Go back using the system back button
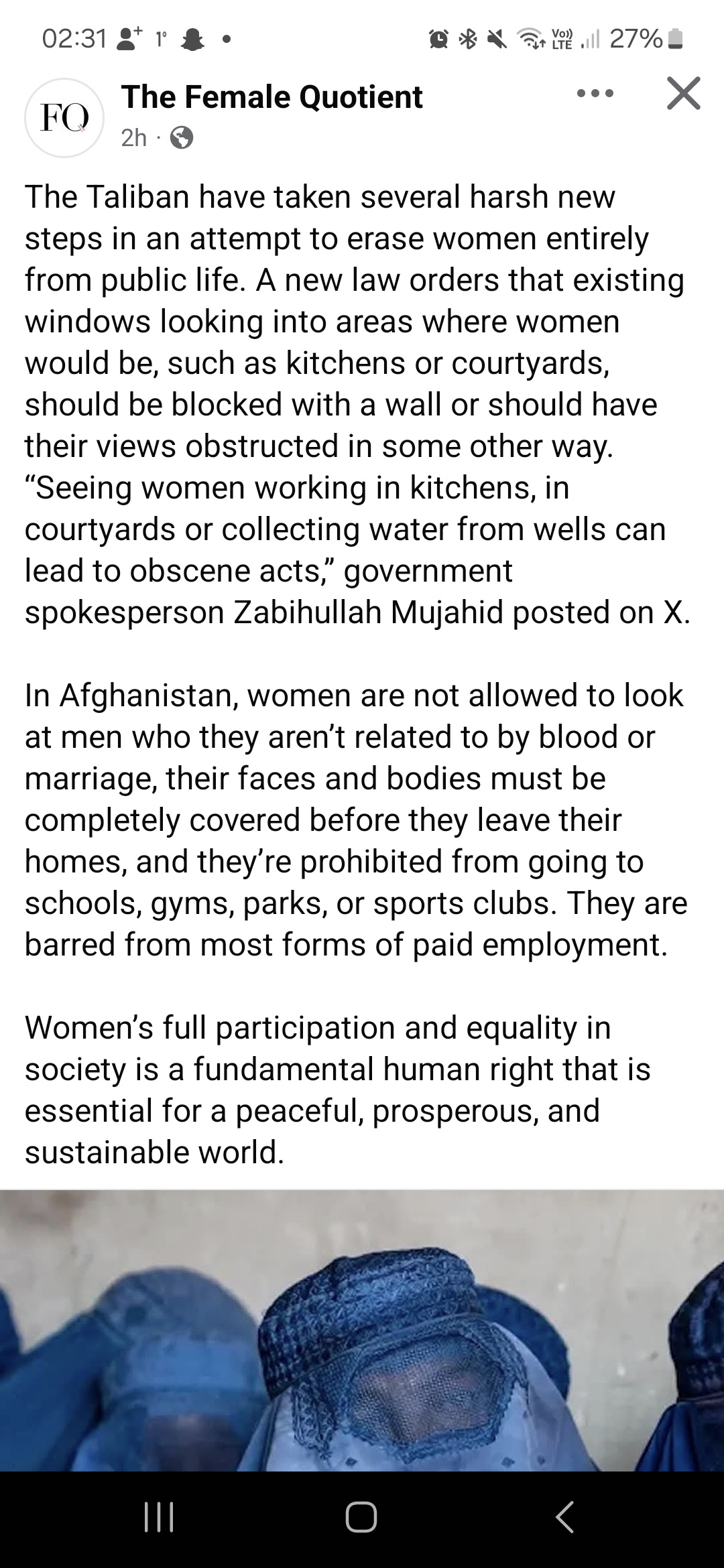This screenshot has width=724, height=1568. point(565,1517)
